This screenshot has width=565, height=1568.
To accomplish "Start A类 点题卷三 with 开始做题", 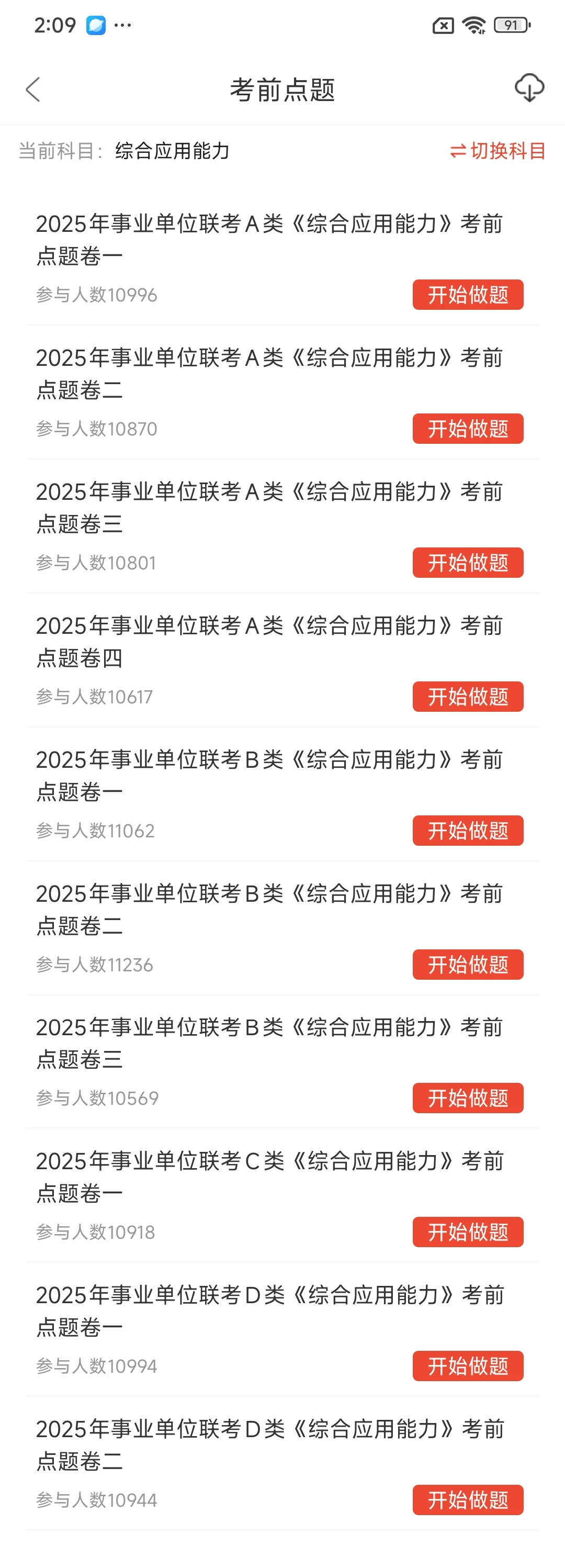I will (x=468, y=563).
